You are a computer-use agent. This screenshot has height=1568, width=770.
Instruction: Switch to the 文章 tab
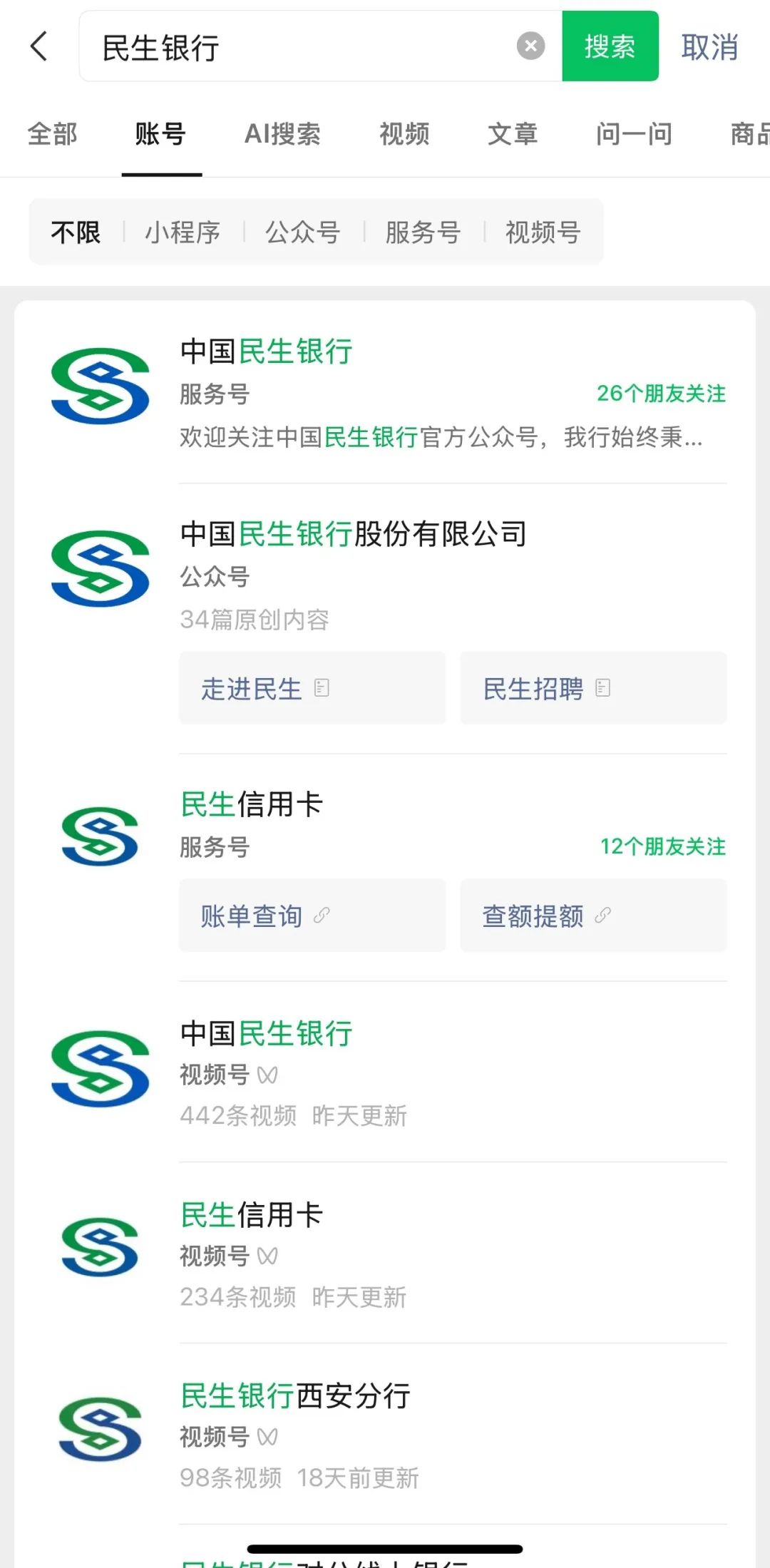[512, 134]
